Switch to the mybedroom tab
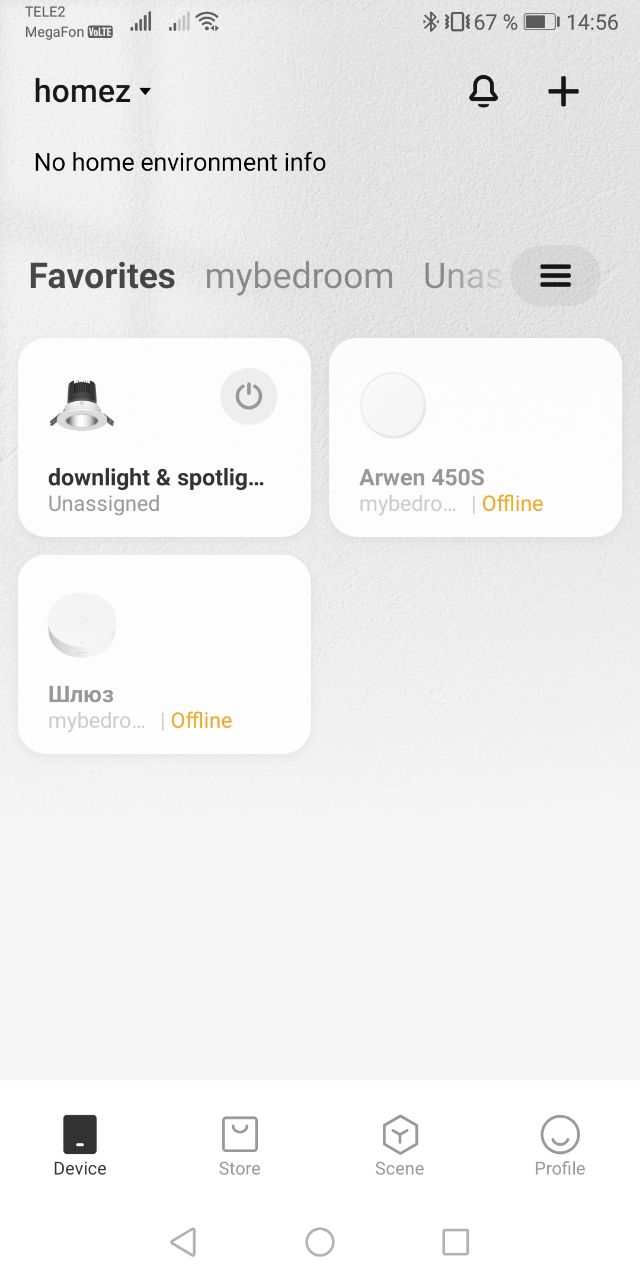640x1280 pixels. point(299,276)
